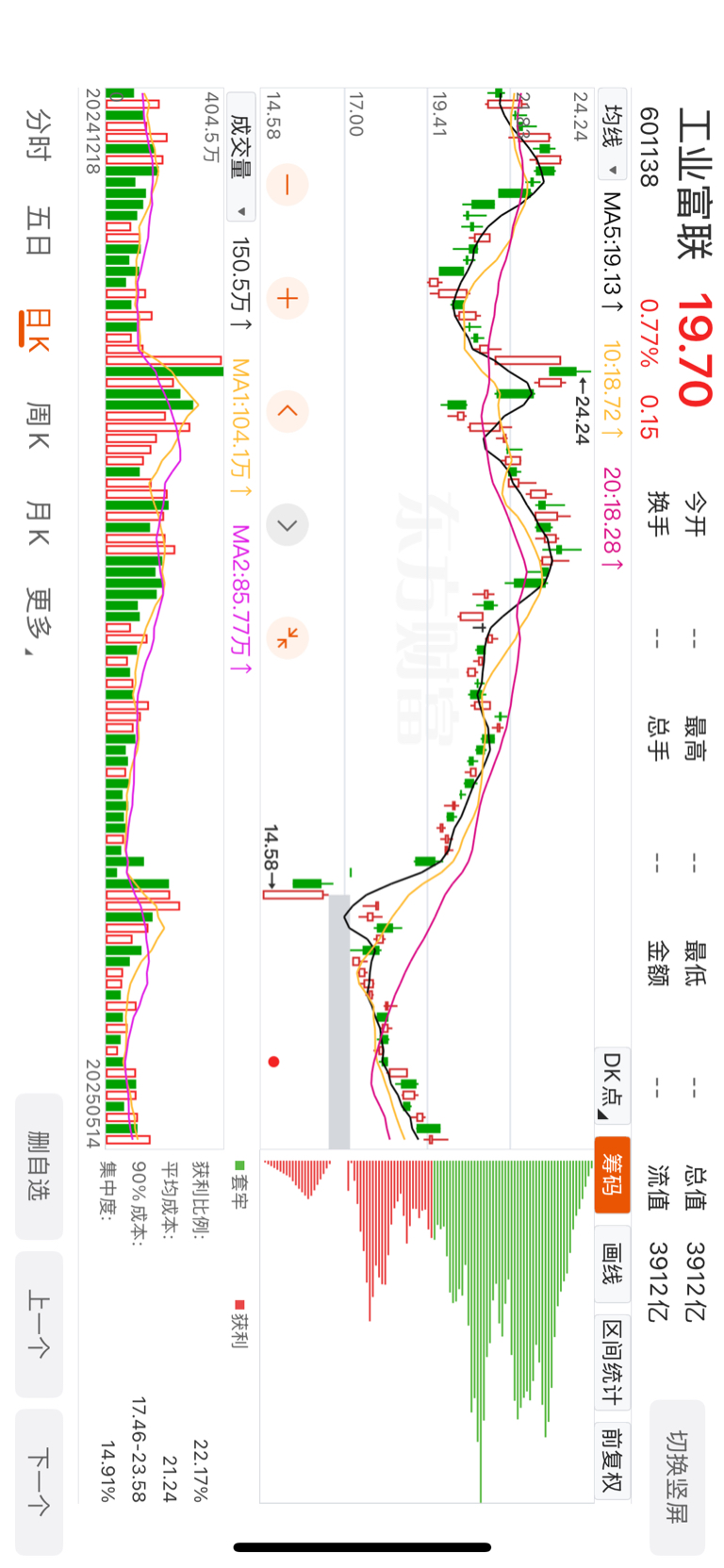724x1568 pixels.
Task: Move chart with down-chevron arrow button
Action: 288,525
